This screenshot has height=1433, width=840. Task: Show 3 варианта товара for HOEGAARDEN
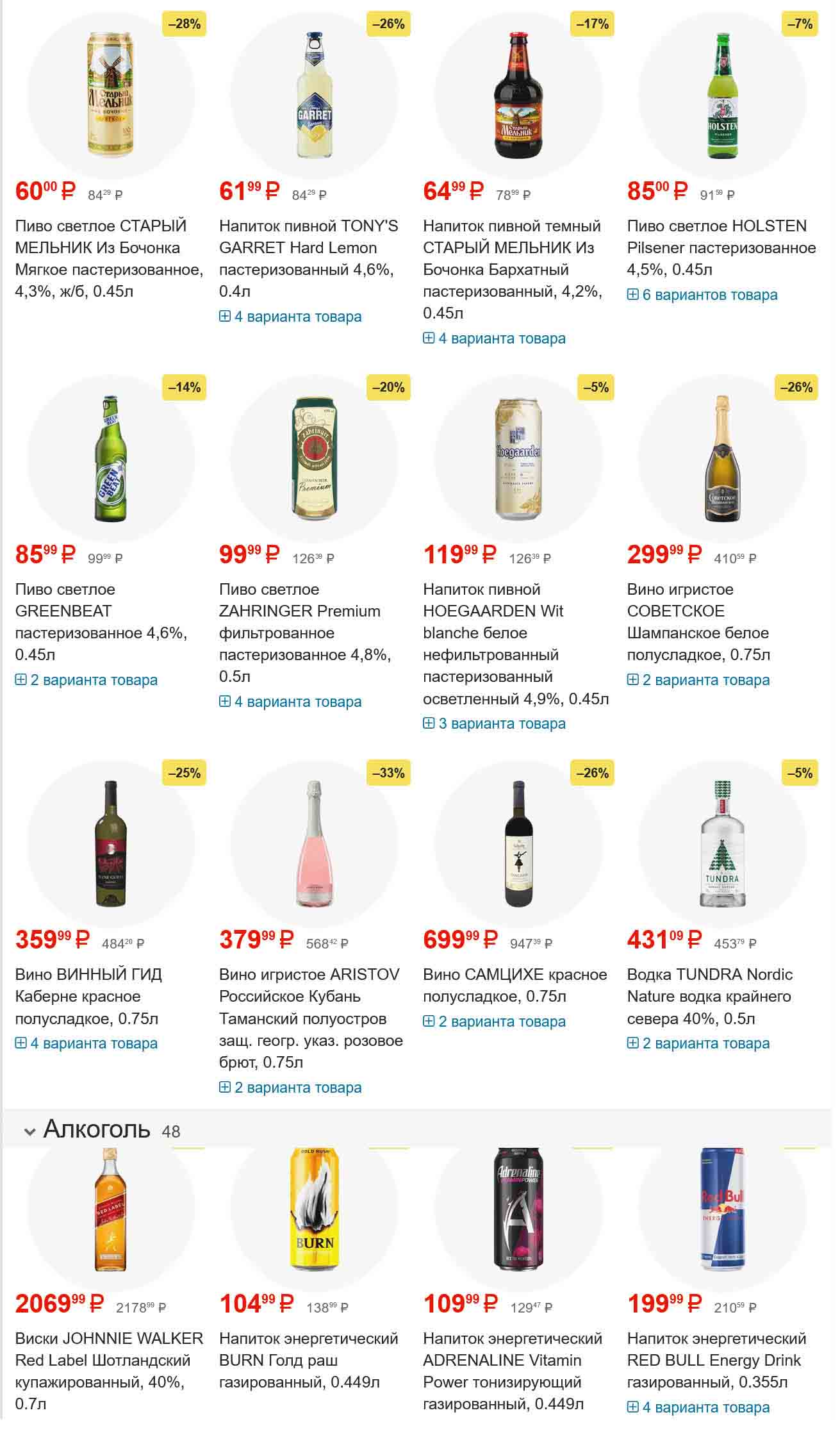coord(494,724)
